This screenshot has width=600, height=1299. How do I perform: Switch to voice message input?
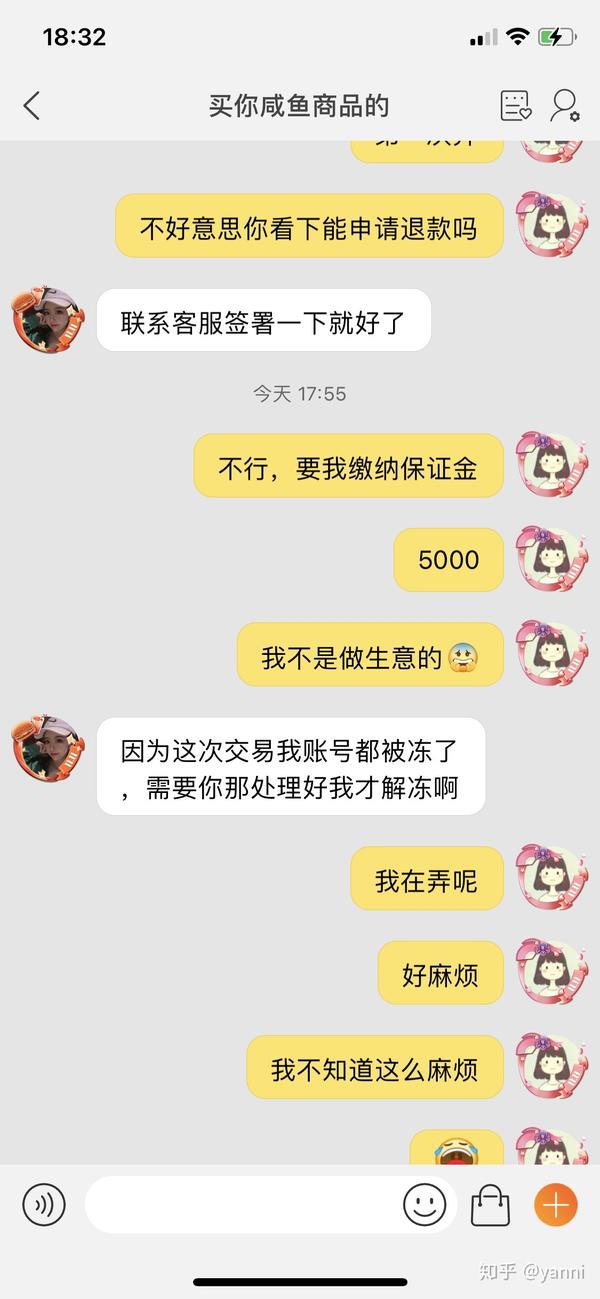[x=44, y=1204]
